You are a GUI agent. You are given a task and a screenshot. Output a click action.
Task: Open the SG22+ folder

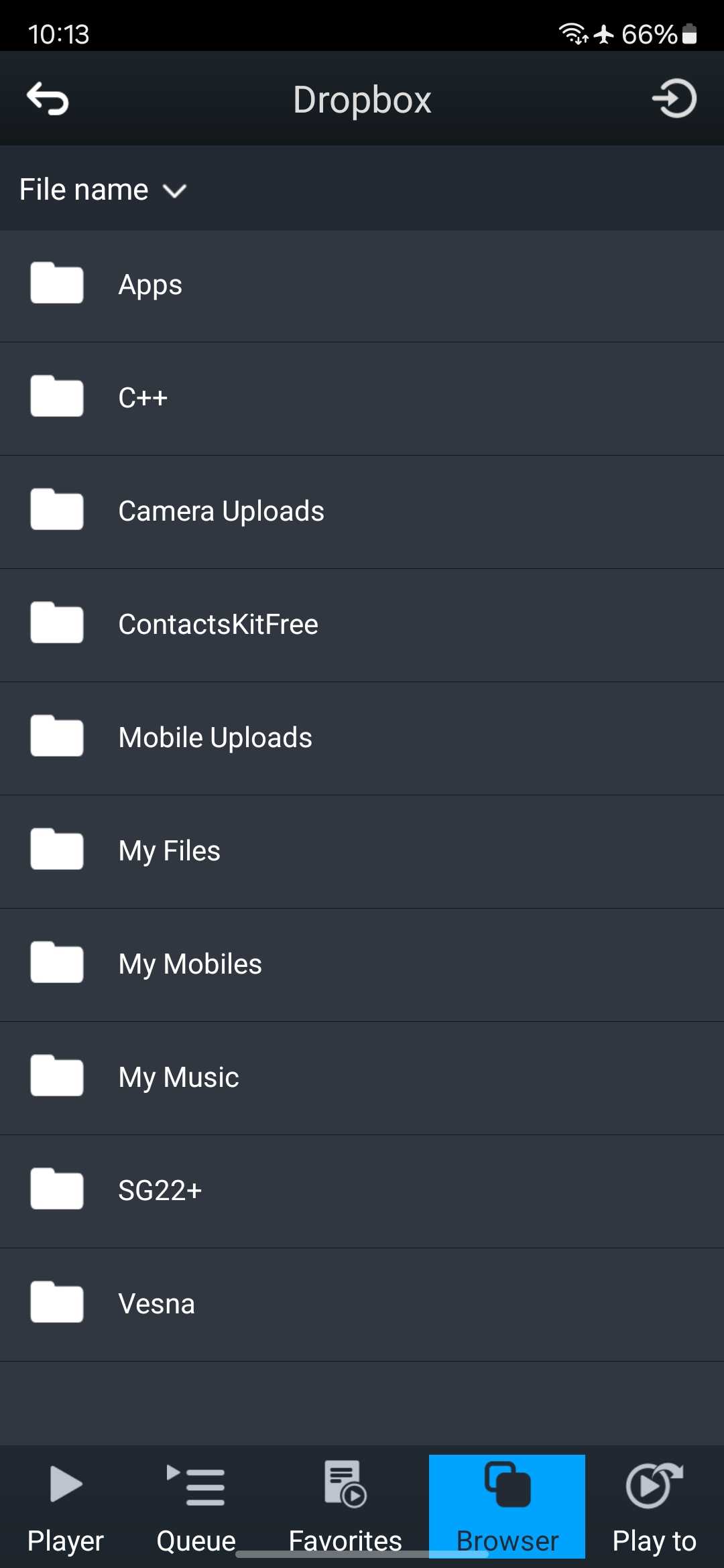tap(362, 1192)
